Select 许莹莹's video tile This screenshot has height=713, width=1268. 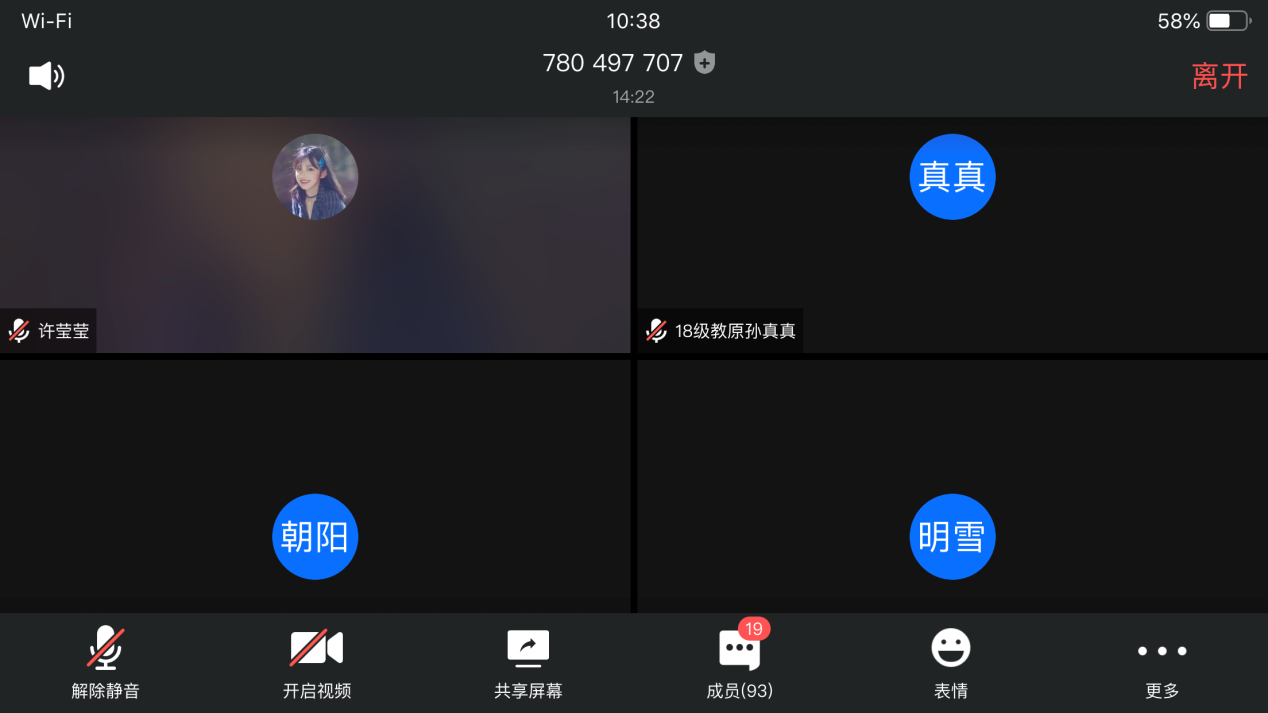click(x=315, y=235)
